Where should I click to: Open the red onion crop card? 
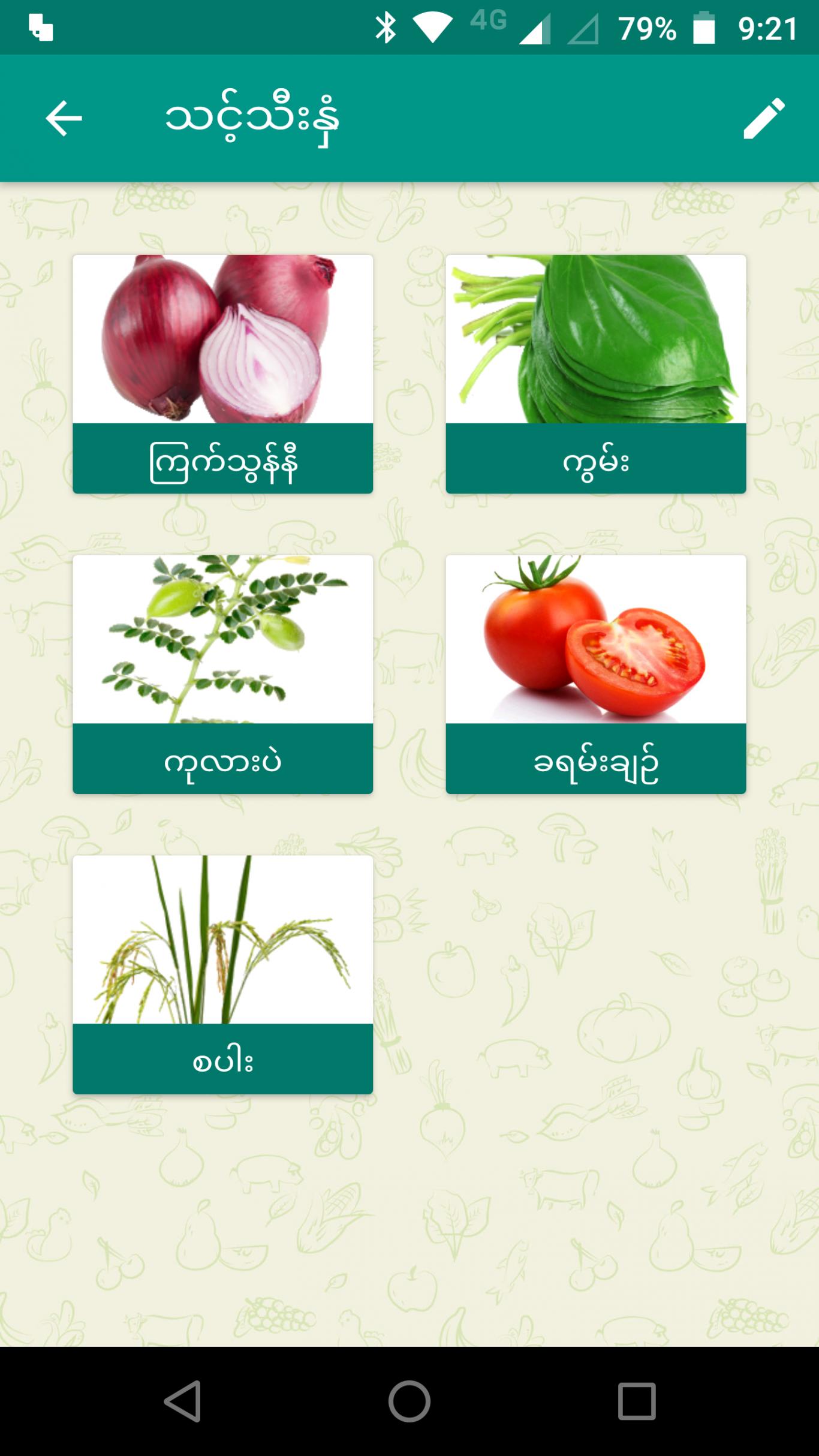click(x=223, y=374)
